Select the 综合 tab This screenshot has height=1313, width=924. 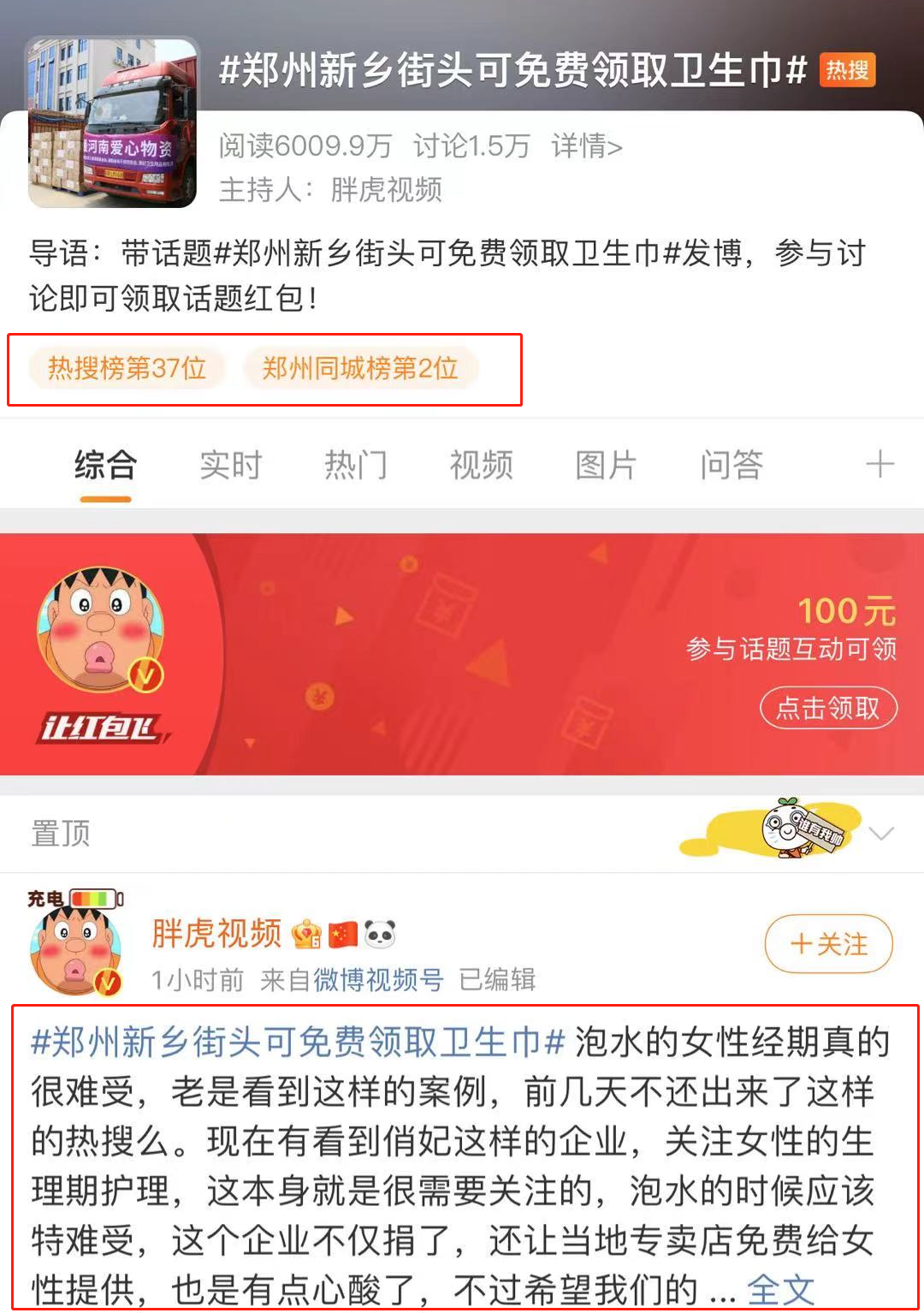click(105, 465)
